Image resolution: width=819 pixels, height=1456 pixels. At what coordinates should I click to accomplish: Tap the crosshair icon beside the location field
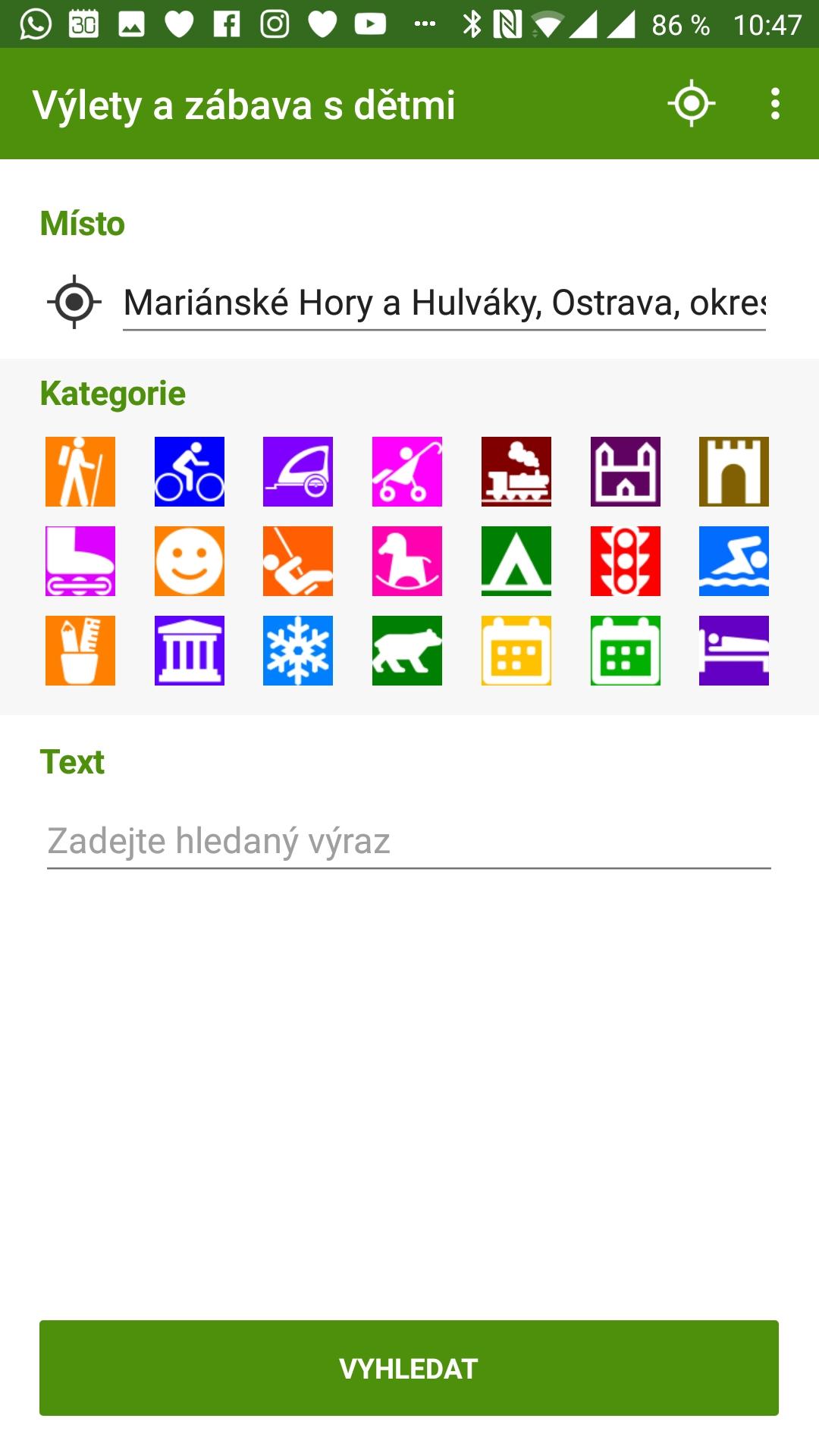click(74, 302)
